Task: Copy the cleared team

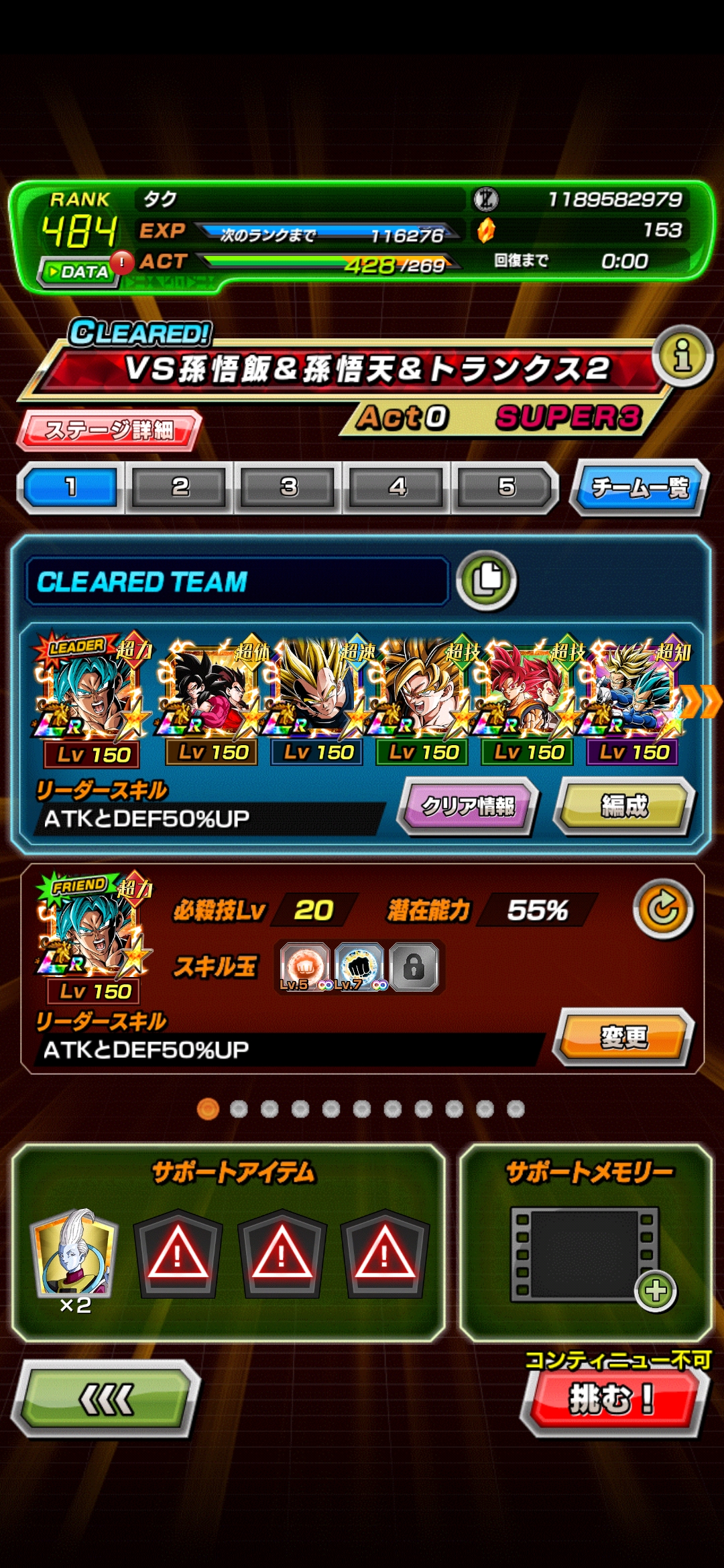Action: pos(487,580)
